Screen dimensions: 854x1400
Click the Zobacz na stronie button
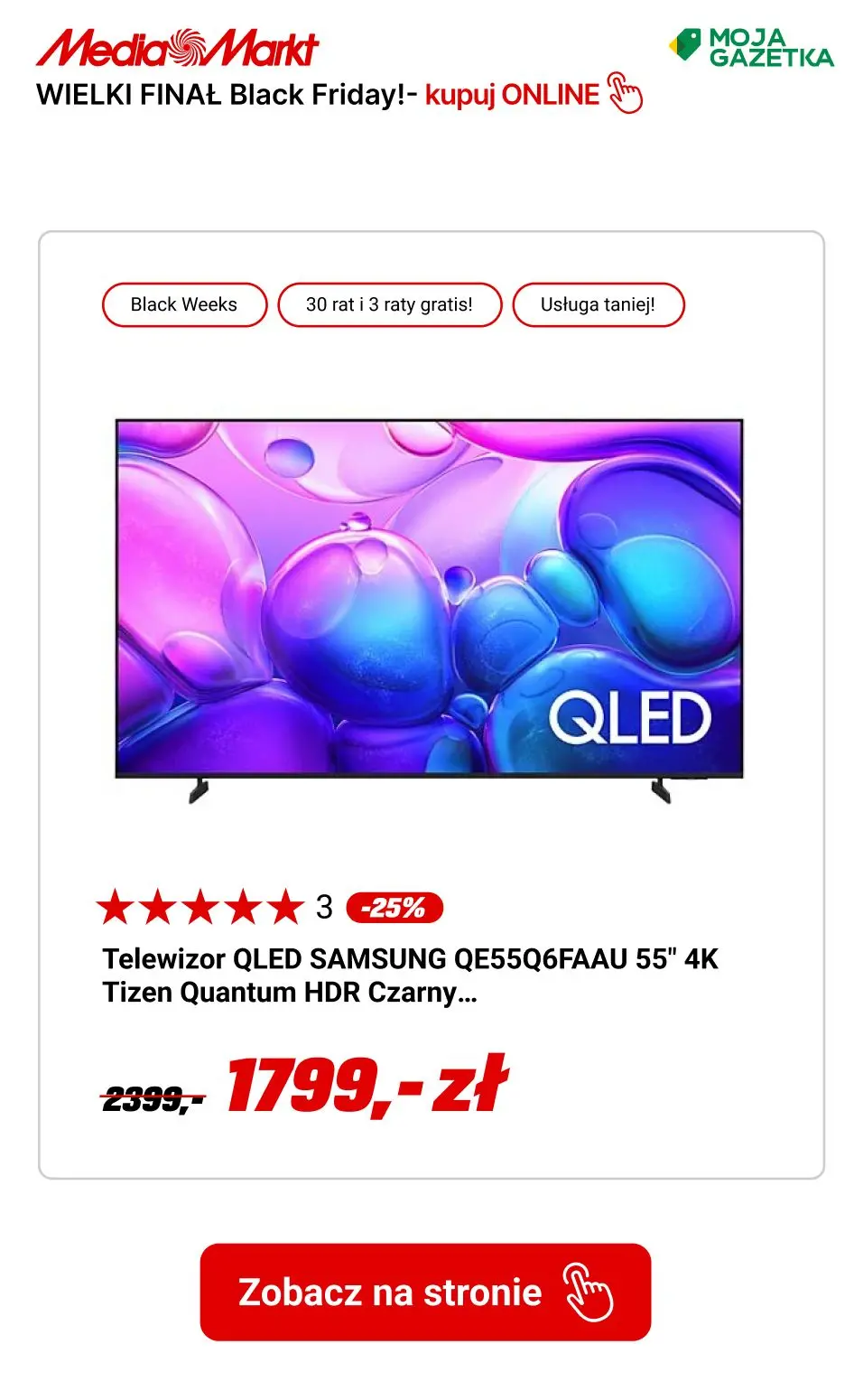(x=427, y=1293)
